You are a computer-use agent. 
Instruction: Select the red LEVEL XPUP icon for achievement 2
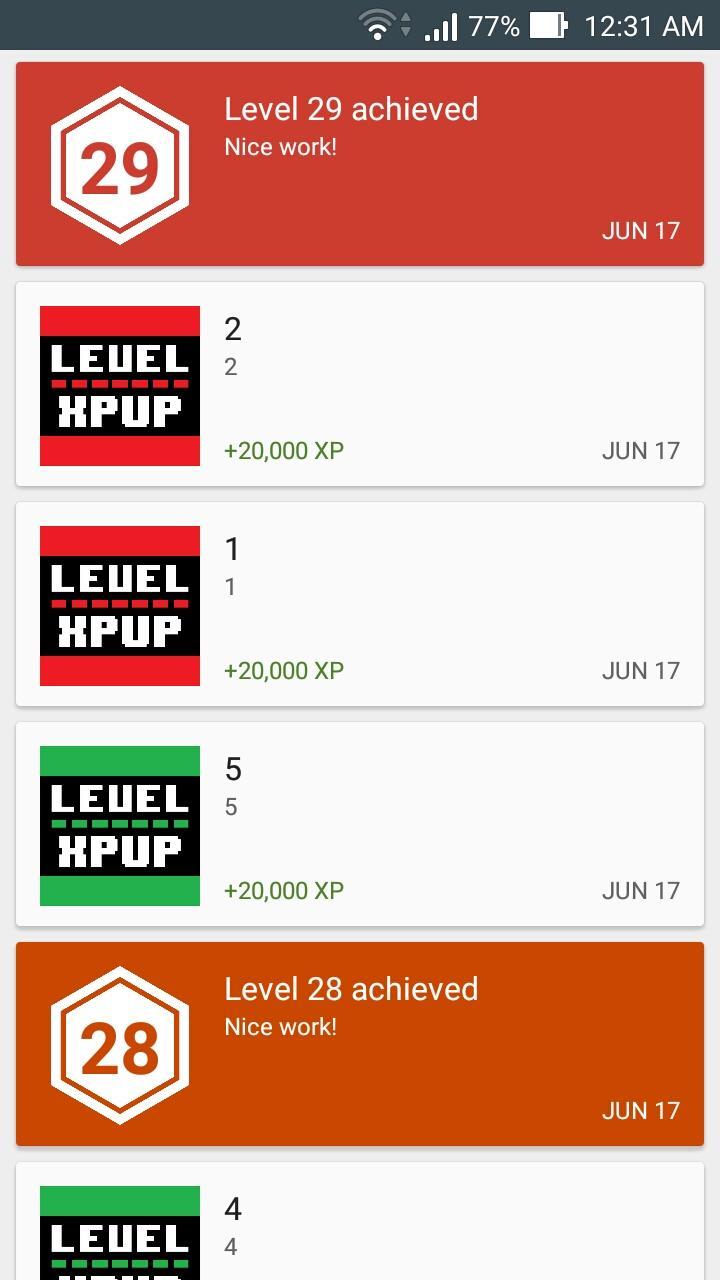pos(119,384)
